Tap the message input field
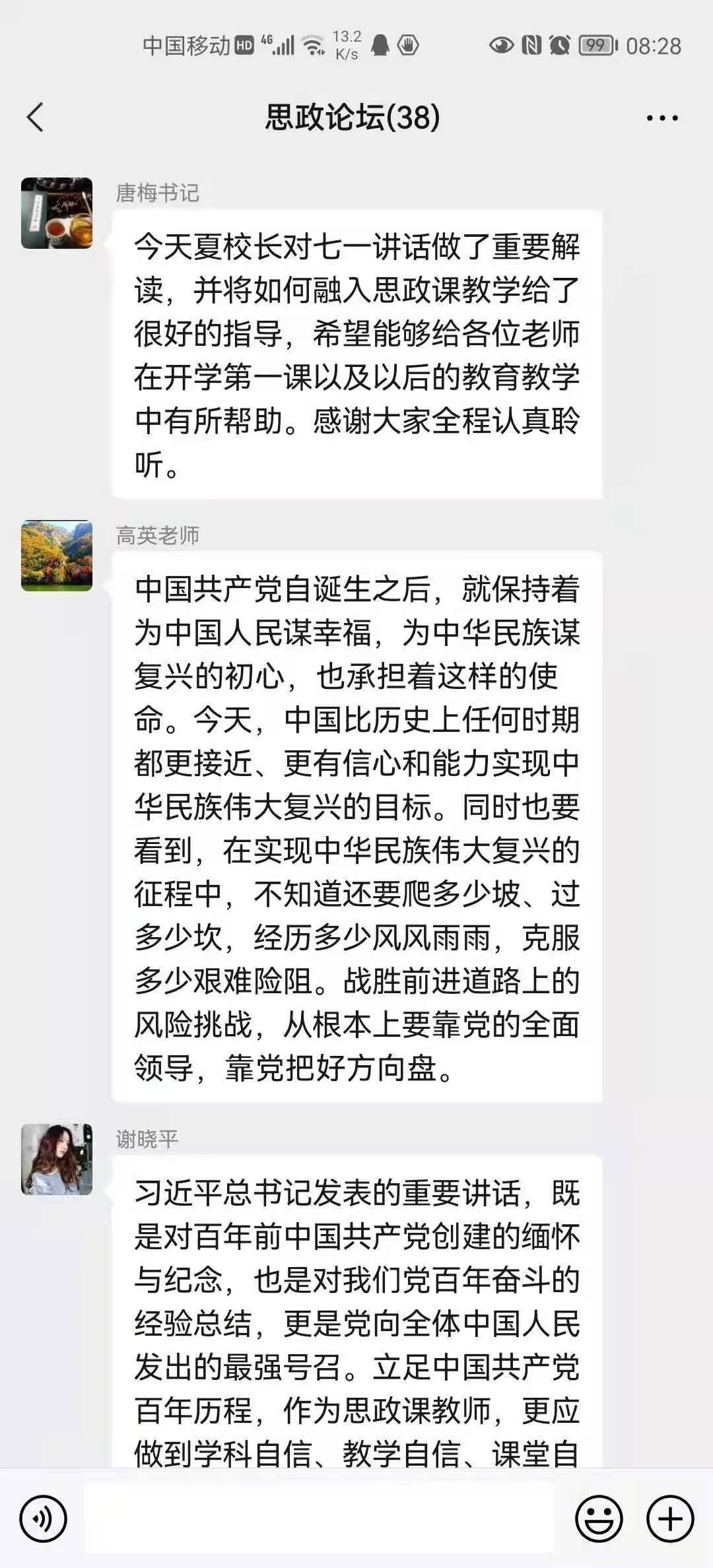Screen dimensions: 713x1568 320,1519
